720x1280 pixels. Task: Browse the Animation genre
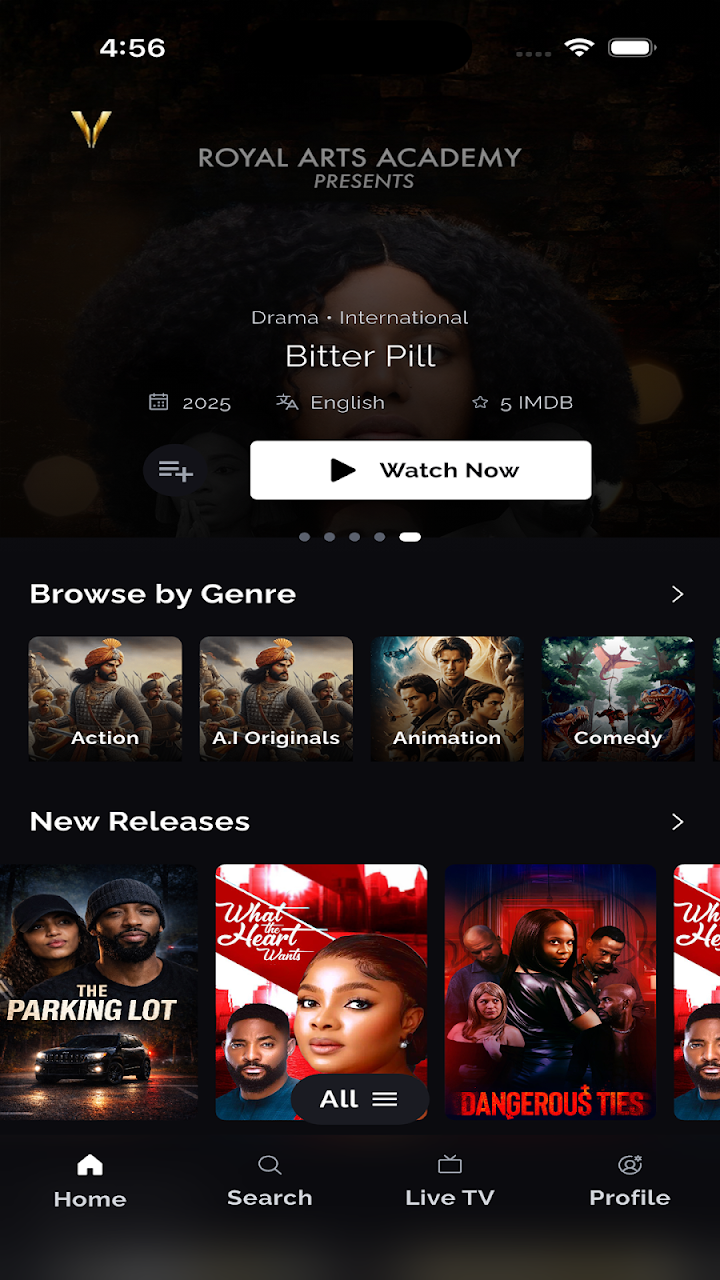447,699
